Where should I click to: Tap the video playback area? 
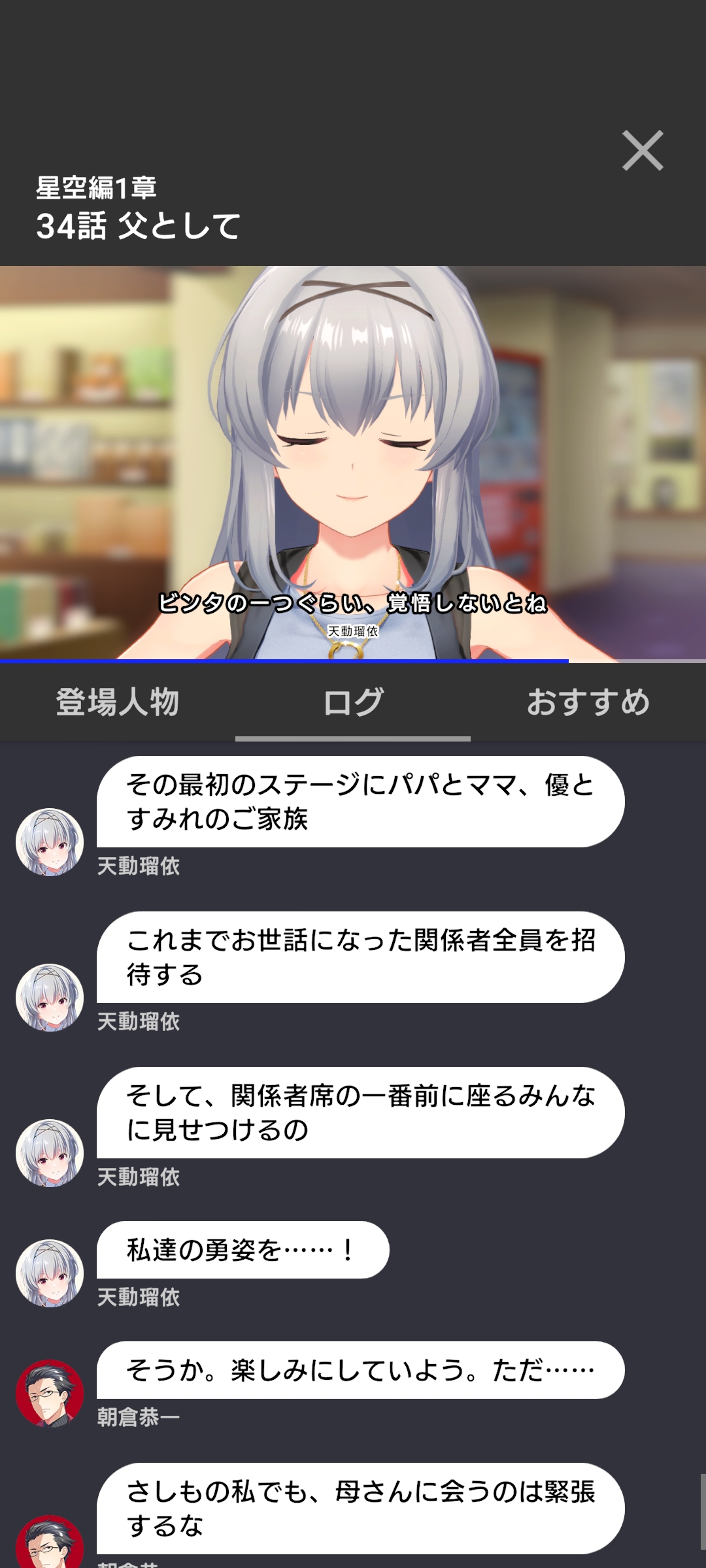click(x=353, y=457)
